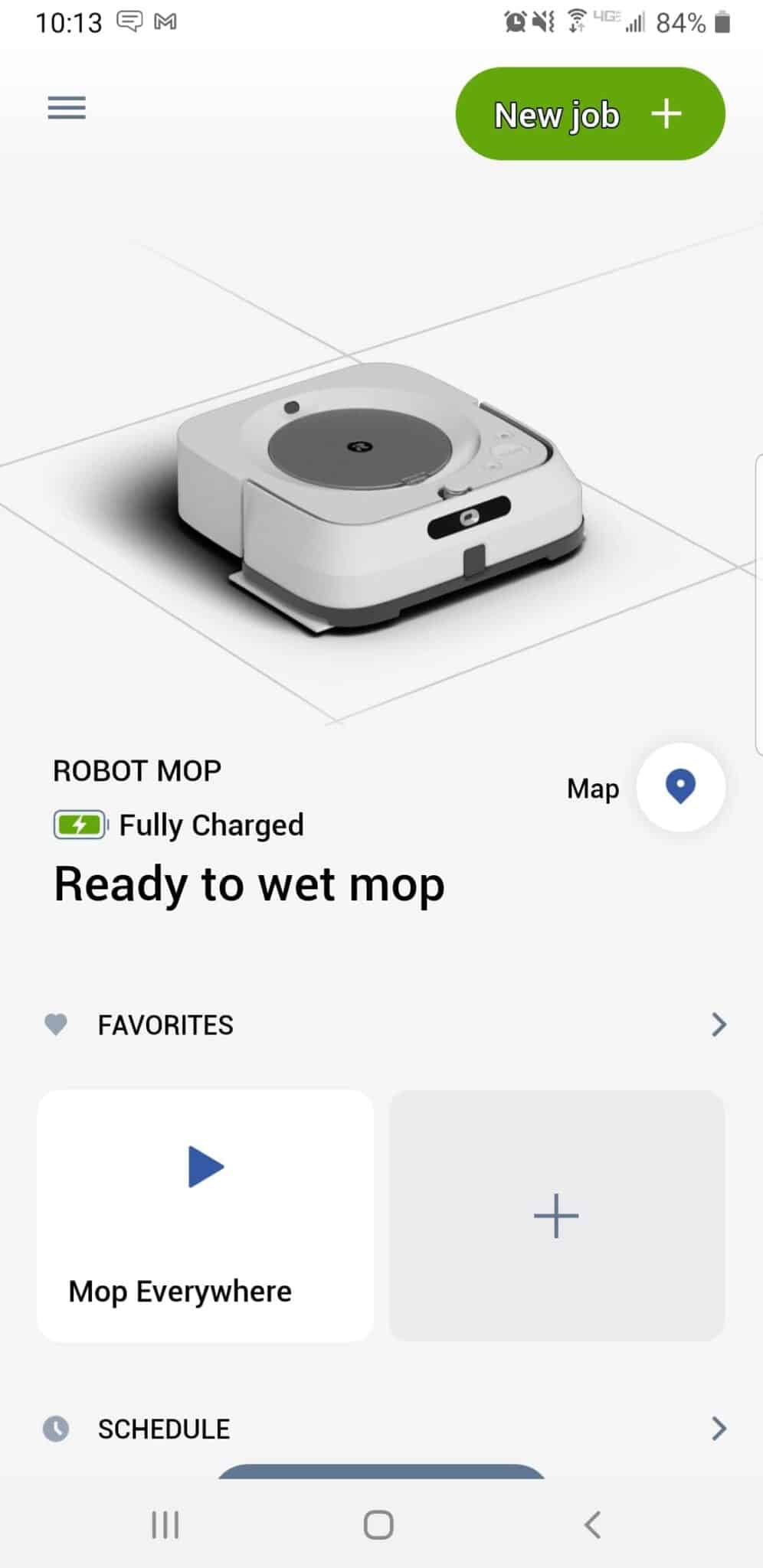Tap the mute indicator in the status bar
763x1568 pixels.
pos(542,22)
